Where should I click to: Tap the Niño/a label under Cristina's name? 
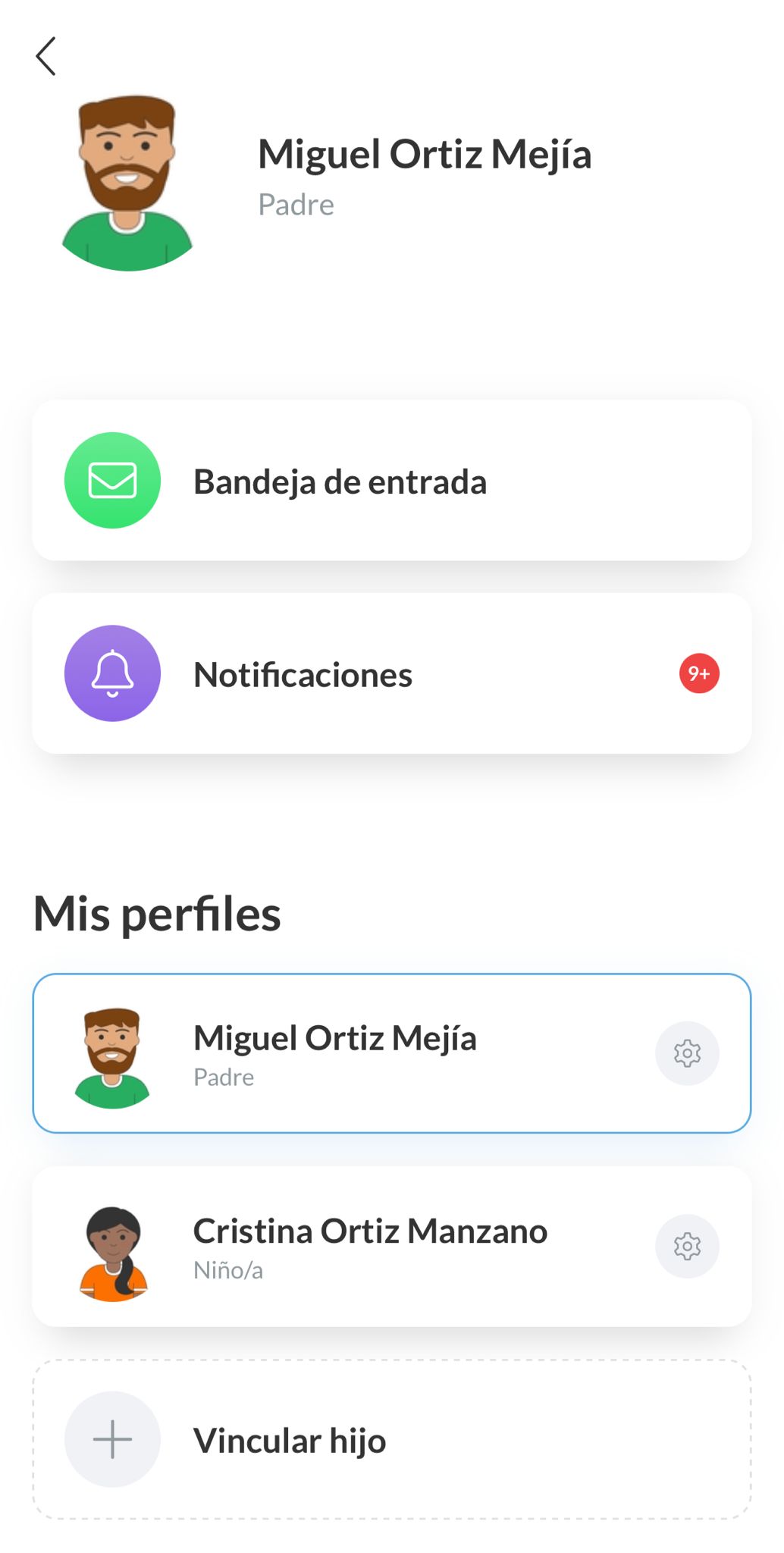[227, 1269]
